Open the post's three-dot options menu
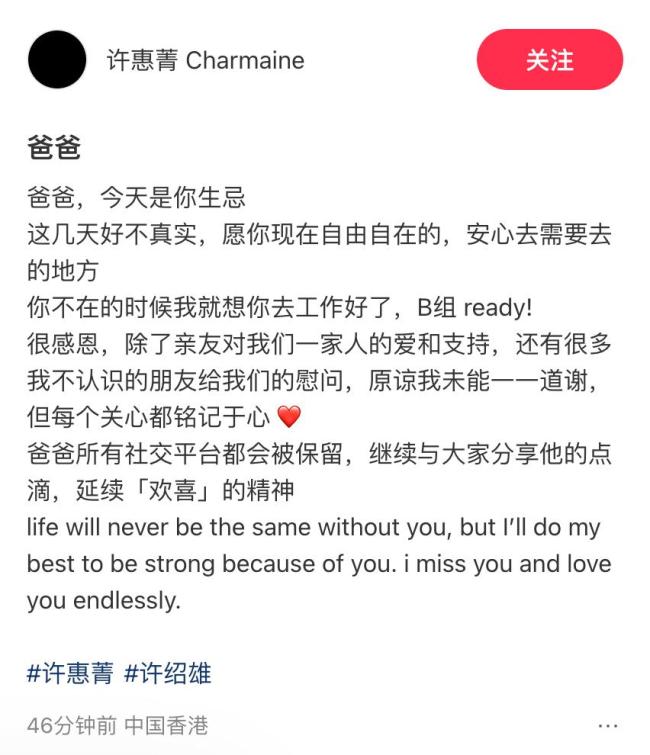This screenshot has width=650, height=755. (607, 725)
